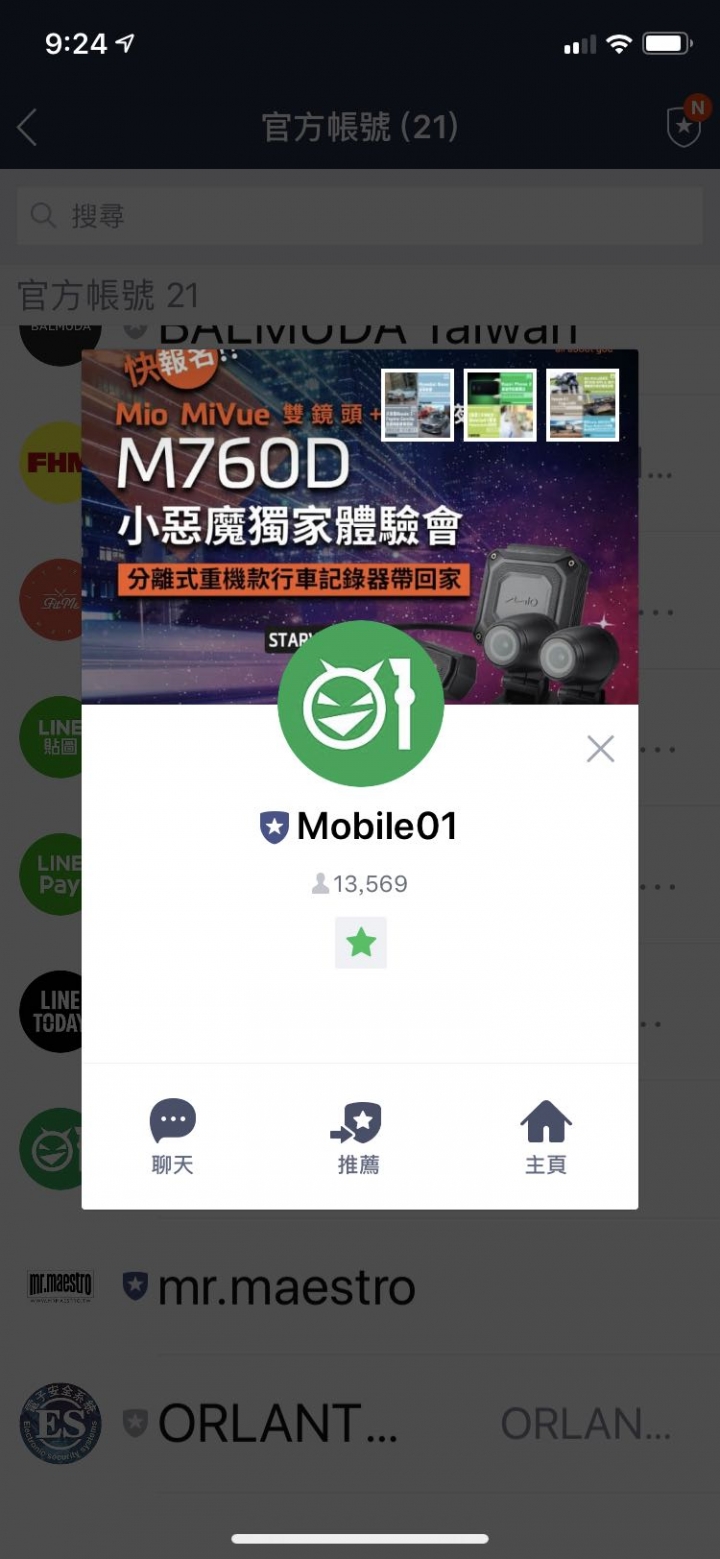Screen dimensions: 720x1559
Task: Tap the search field
Action: [x=360, y=215]
